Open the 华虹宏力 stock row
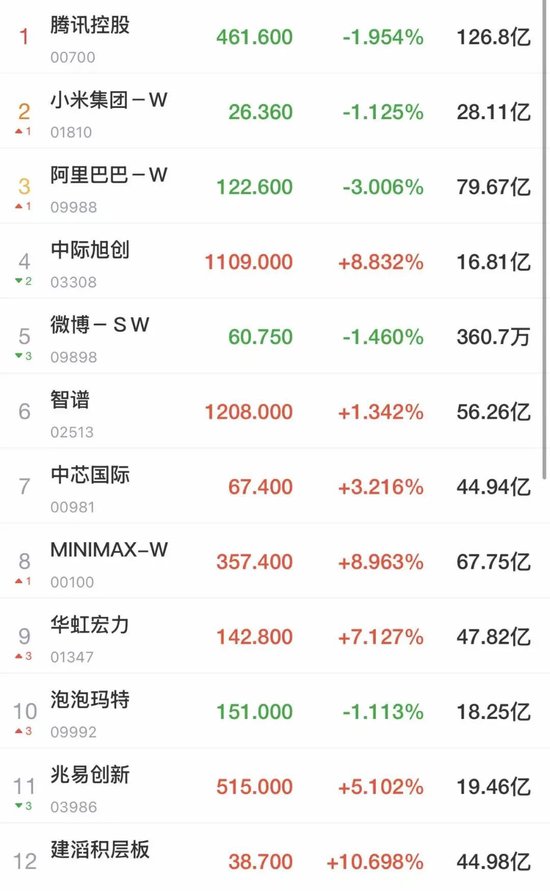The height and width of the screenshot is (891, 550). coord(272,636)
